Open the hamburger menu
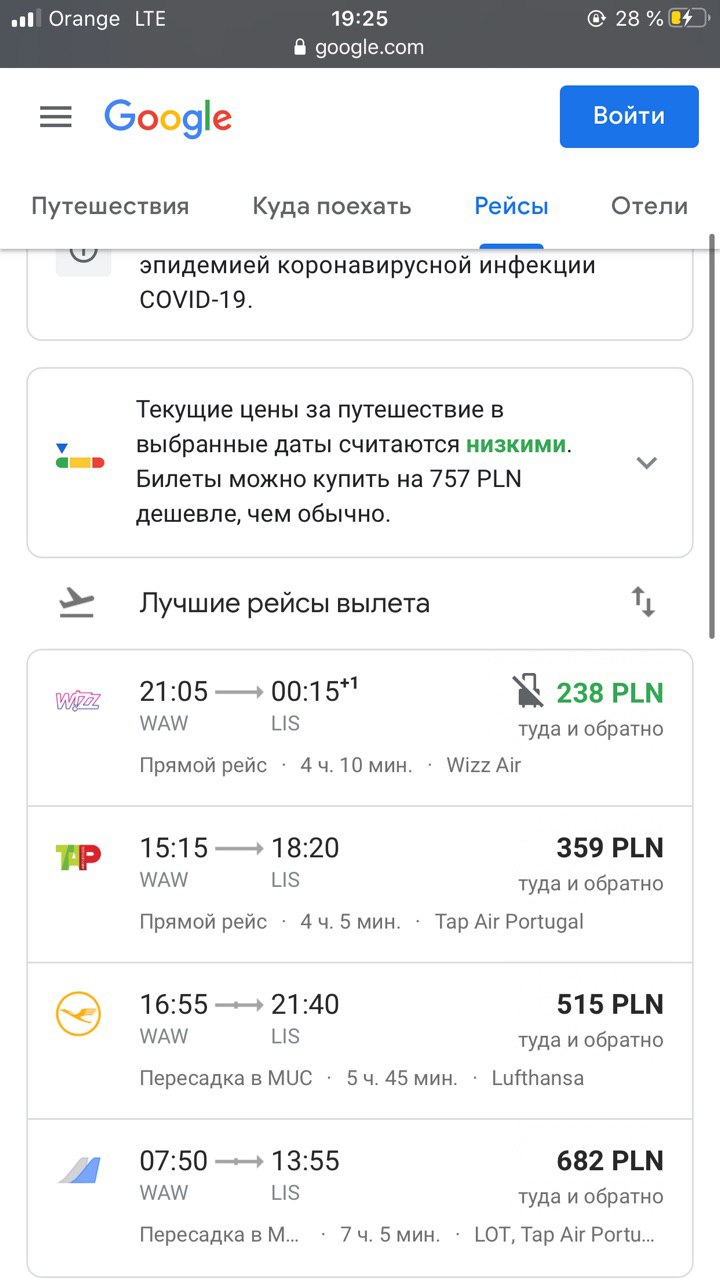 56,117
